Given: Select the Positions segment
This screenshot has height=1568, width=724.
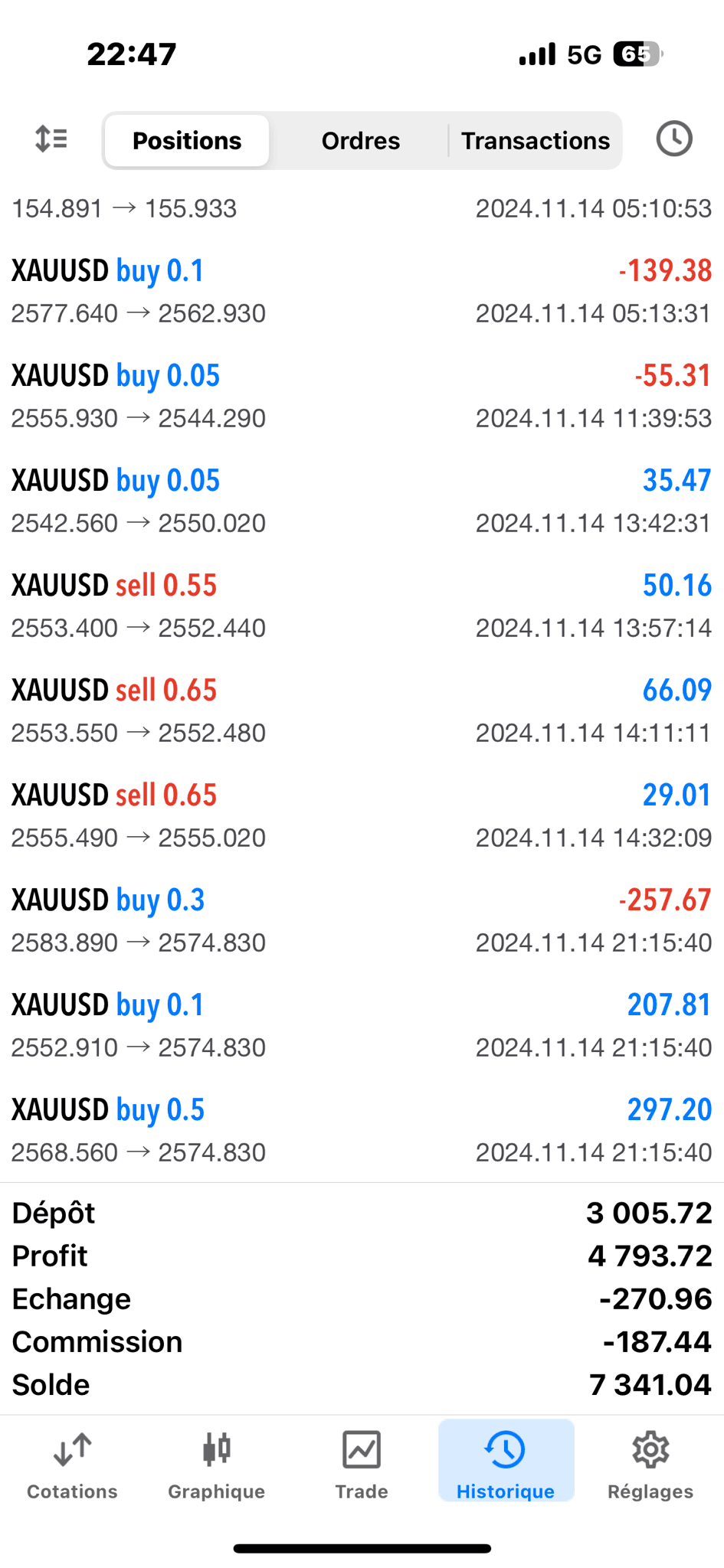Looking at the screenshot, I should coord(187,141).
